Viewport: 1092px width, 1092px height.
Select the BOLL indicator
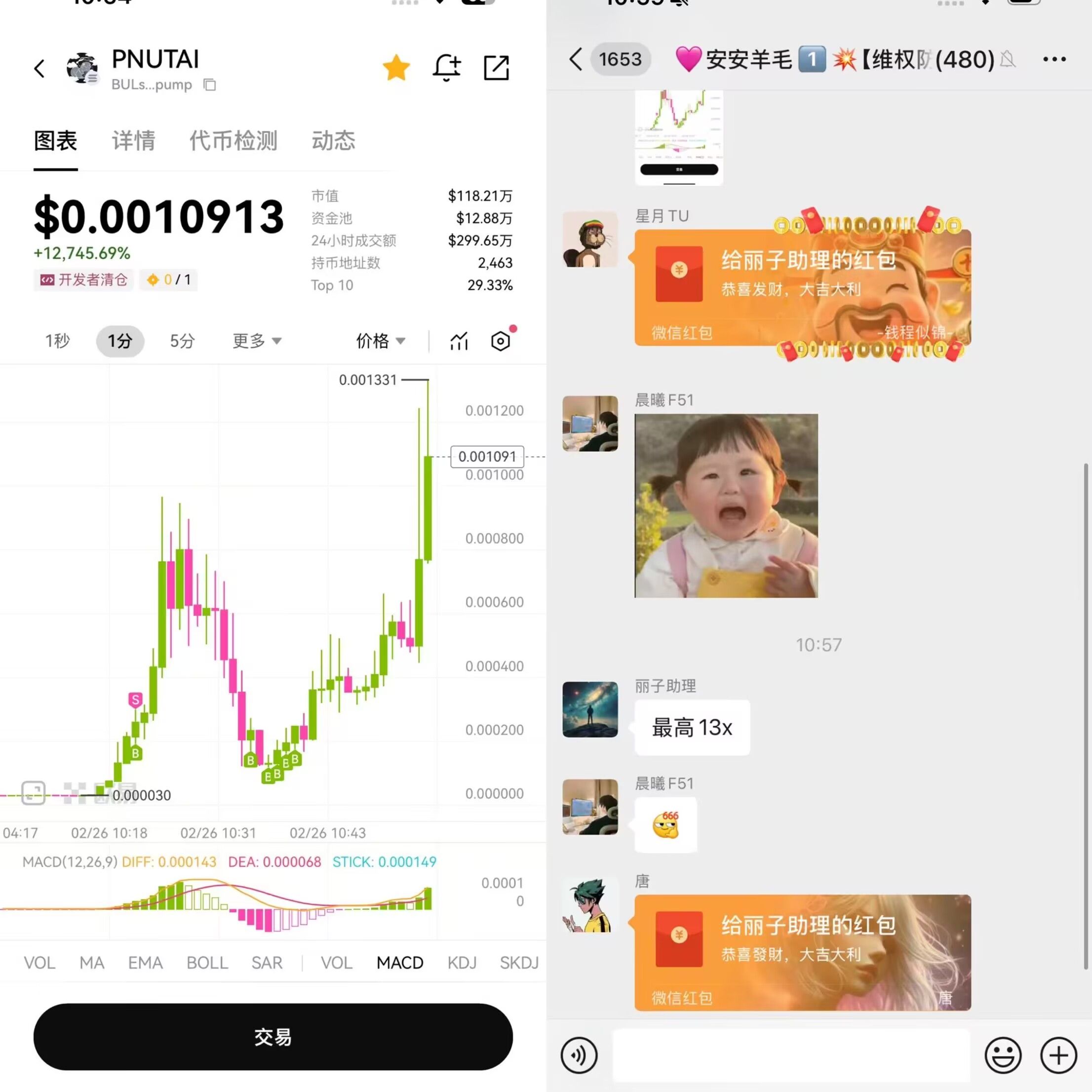tap(207, 963)
